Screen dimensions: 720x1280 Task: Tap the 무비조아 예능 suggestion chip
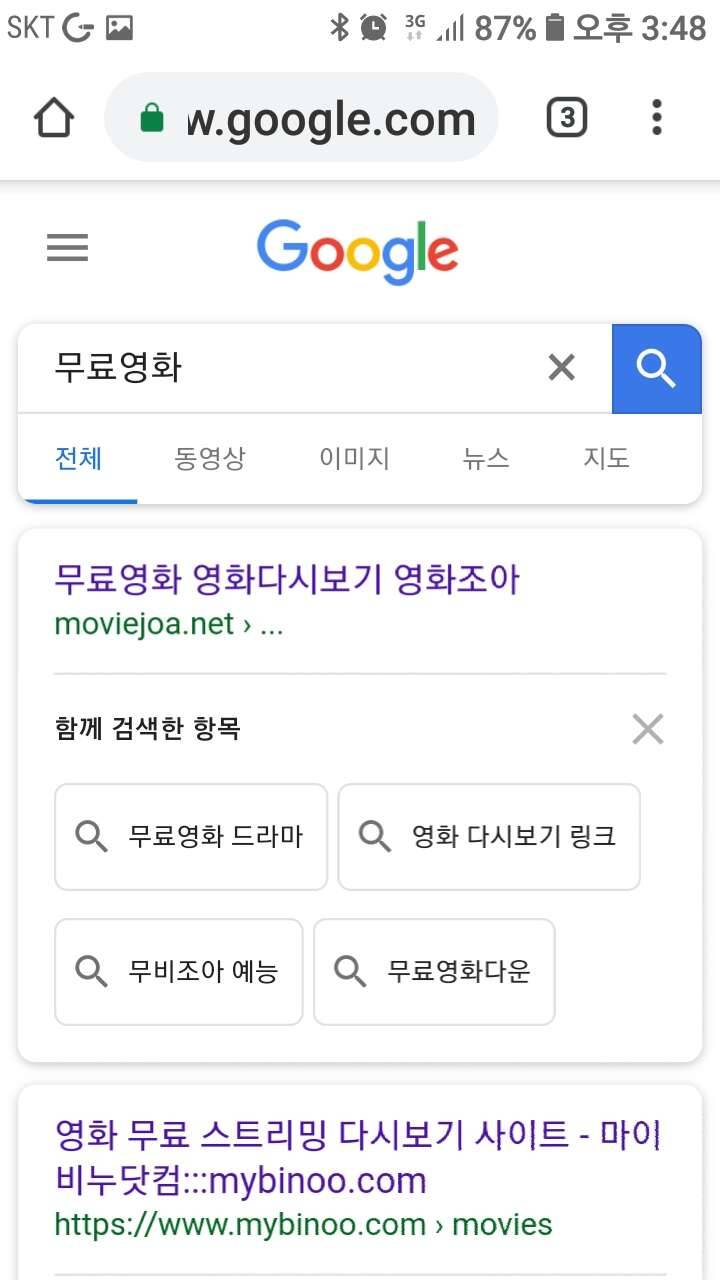pos(179,971)
